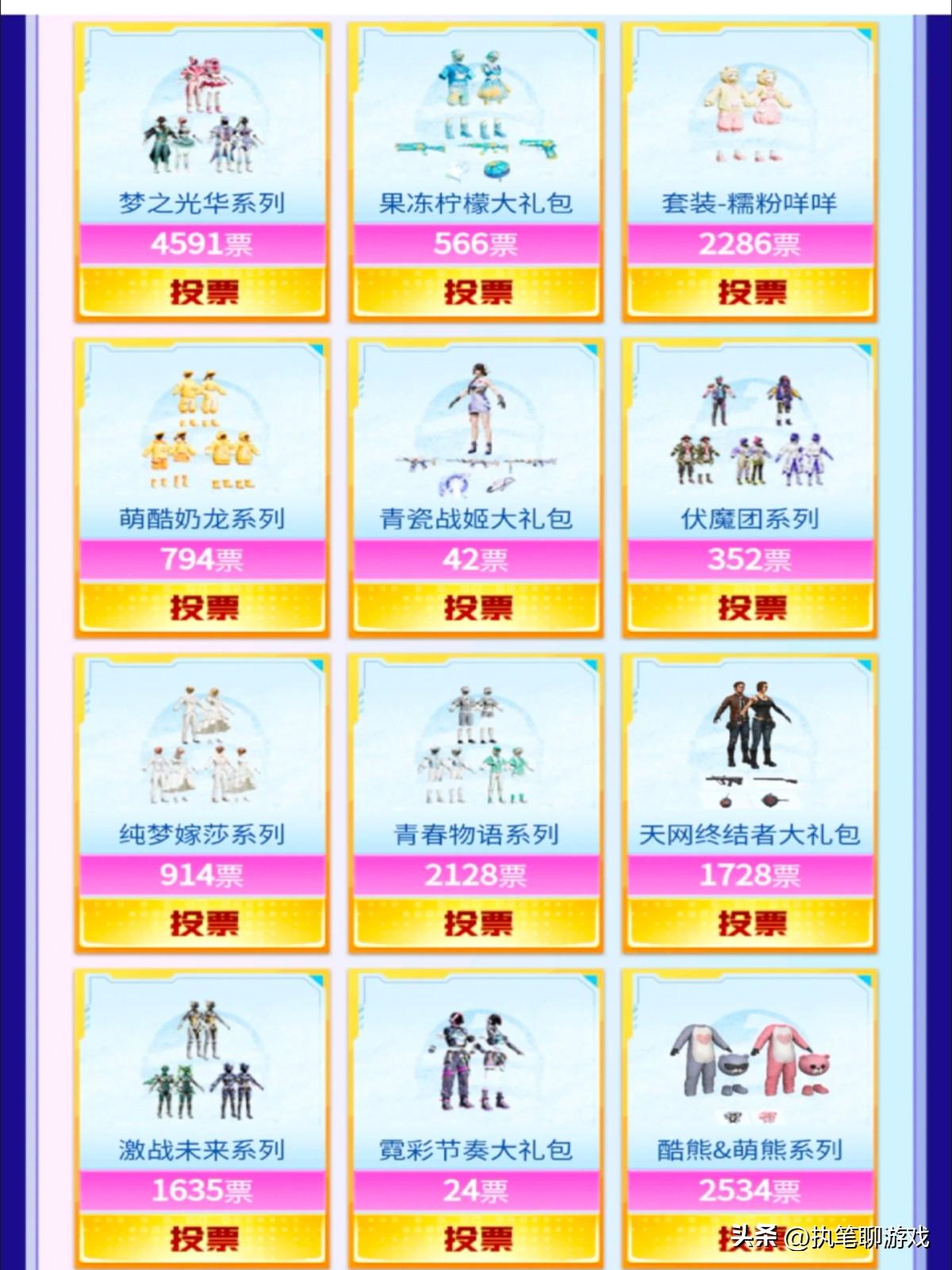This screenshot has height=1270, width=952.
Task: Vote for 激战未来系列
Action: [x=202, y=1237]
